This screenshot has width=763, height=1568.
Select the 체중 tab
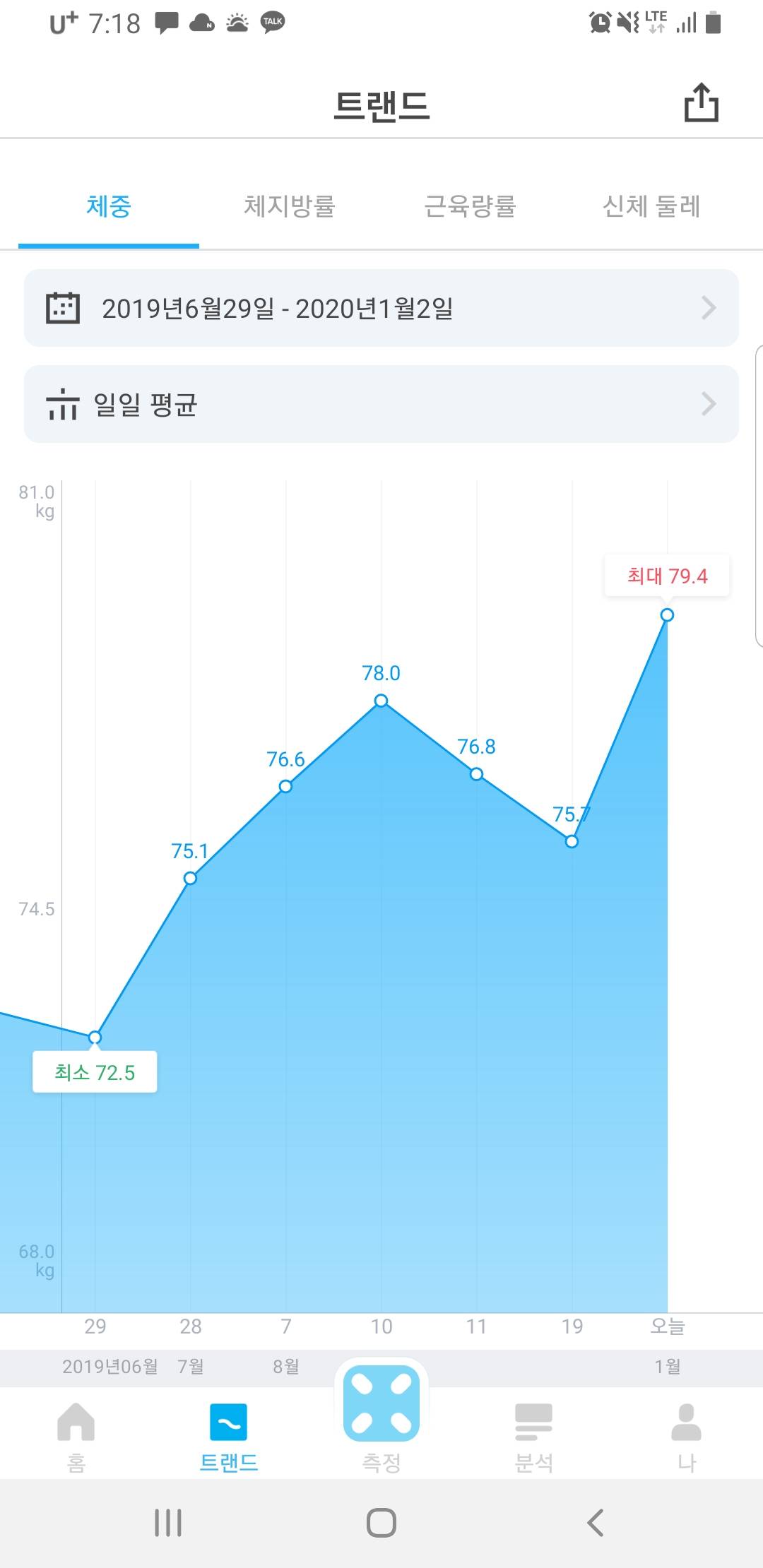[x=109, y=206]
